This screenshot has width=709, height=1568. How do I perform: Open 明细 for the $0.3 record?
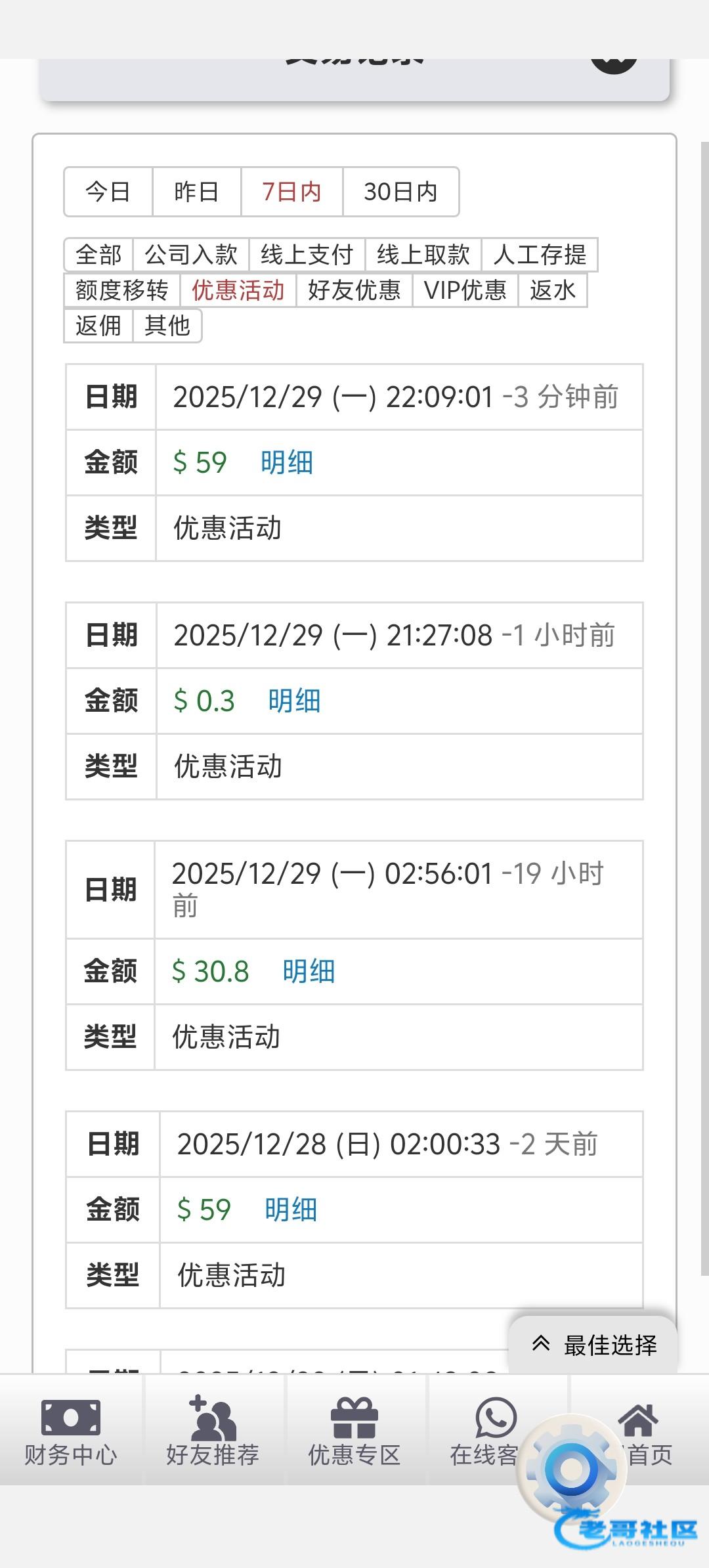pyautogui.click(x=294, y=701)
